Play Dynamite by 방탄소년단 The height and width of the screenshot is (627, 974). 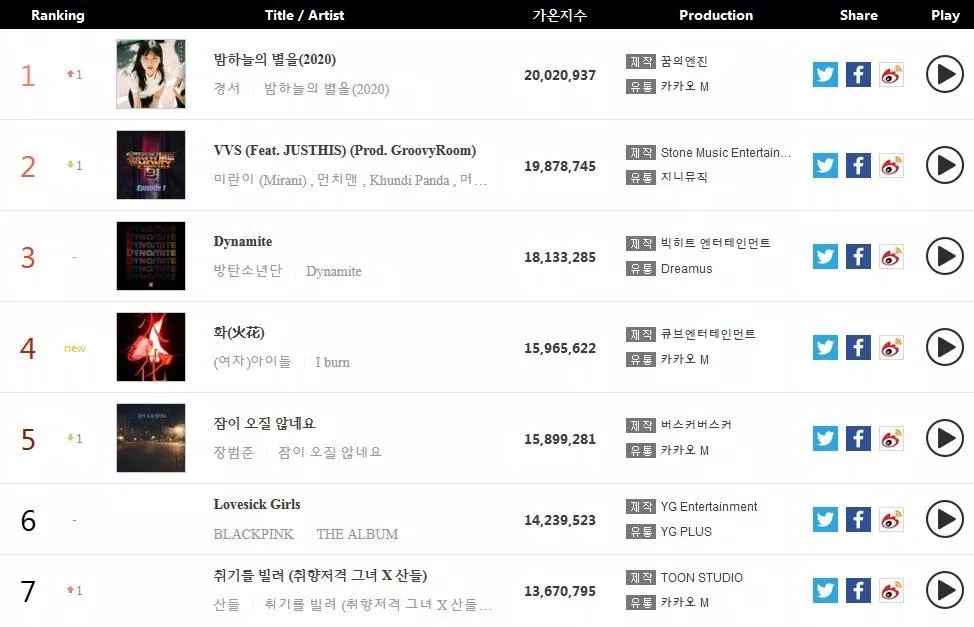944,256
